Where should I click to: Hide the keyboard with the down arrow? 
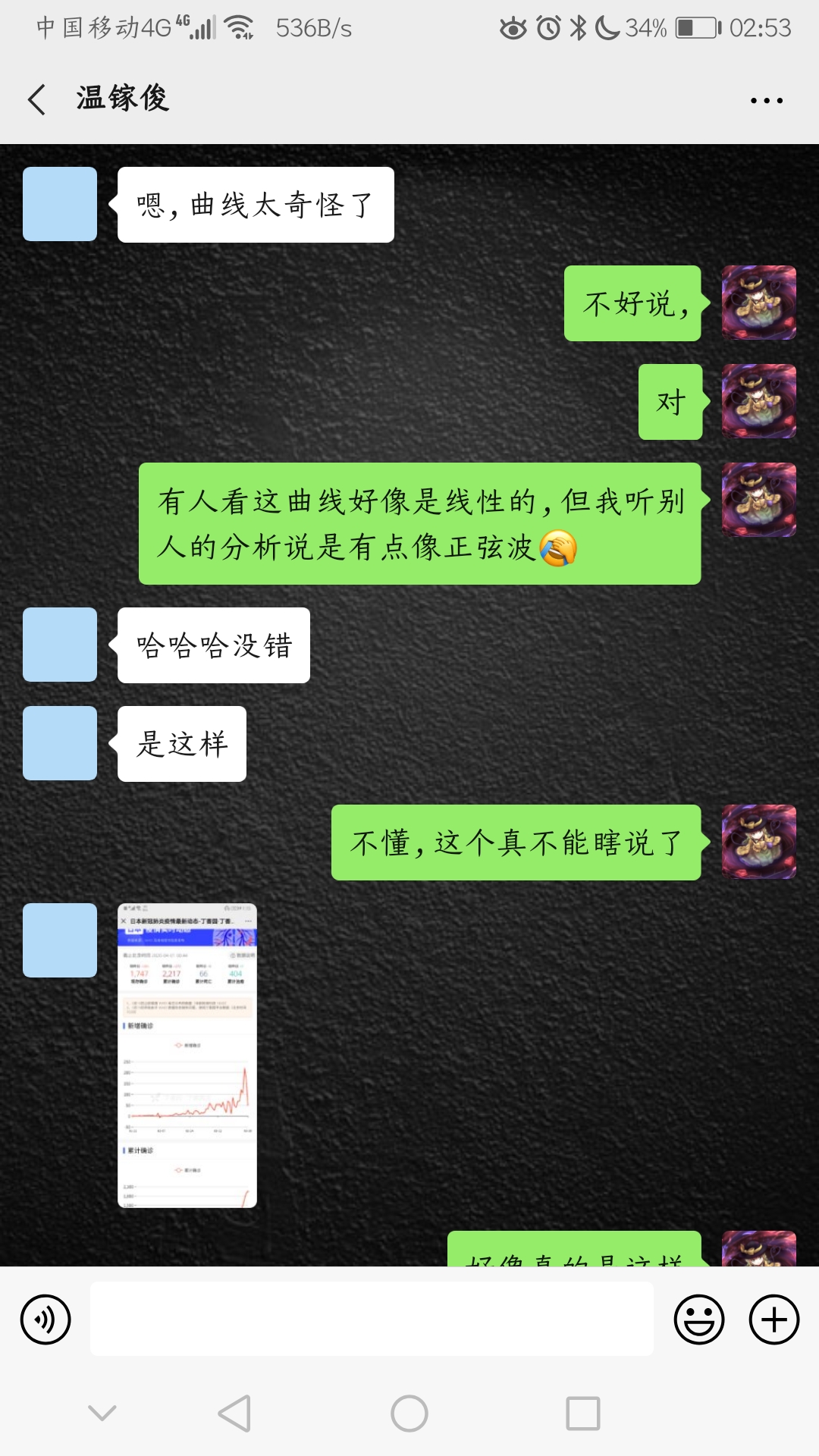[102, 1413]
